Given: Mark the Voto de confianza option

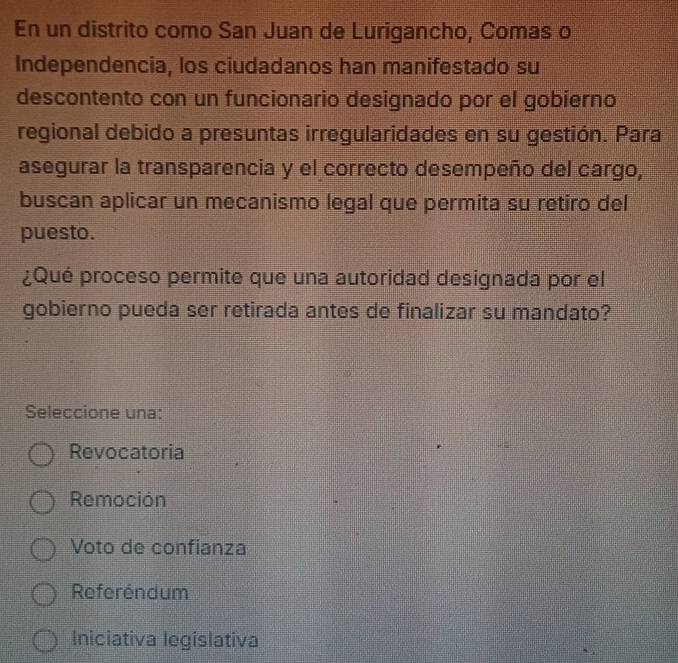Looking at the screenshot, I should tap(42, 549).
